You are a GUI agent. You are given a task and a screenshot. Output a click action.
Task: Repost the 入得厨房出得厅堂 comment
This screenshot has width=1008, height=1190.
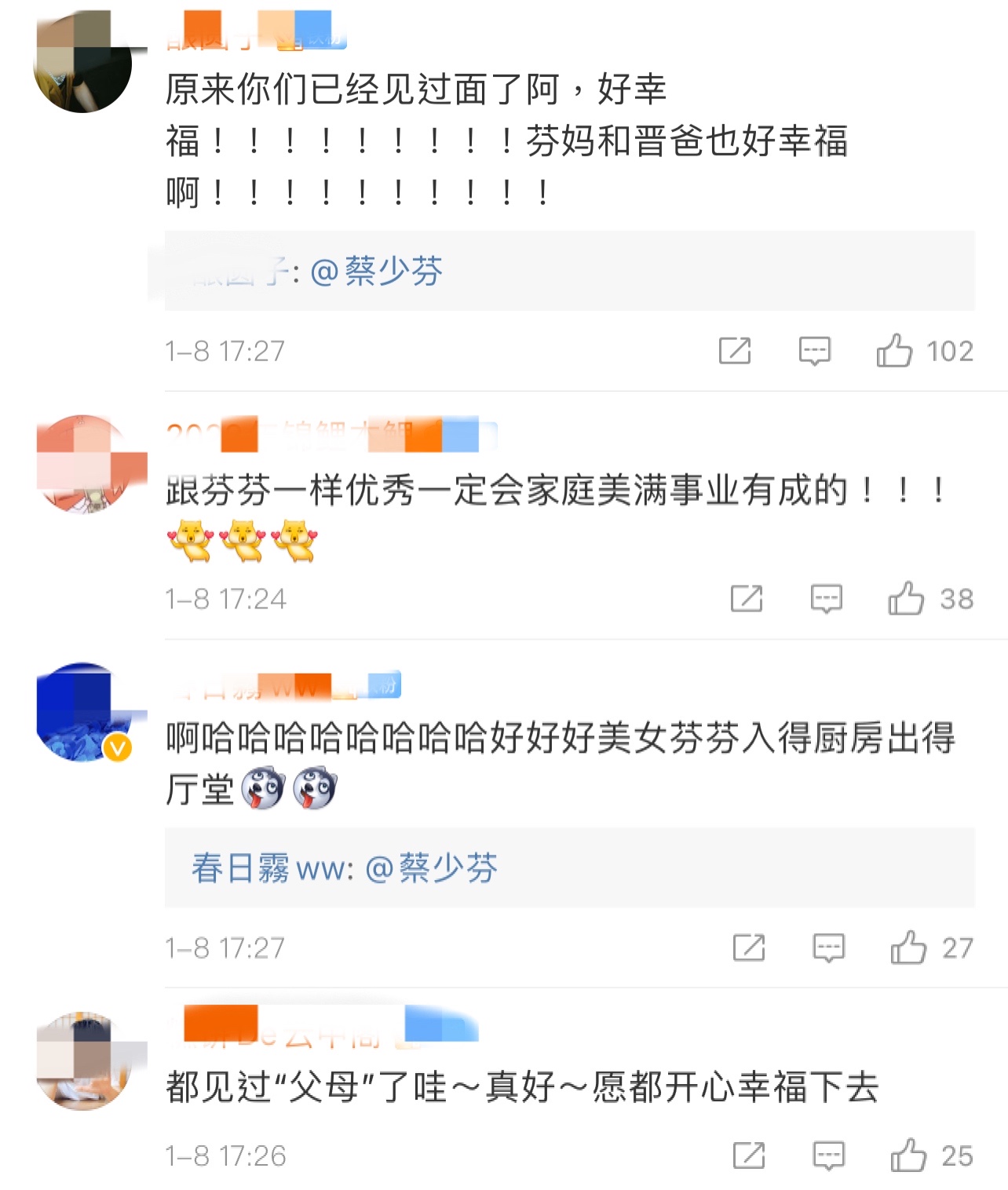pos(749,947)
